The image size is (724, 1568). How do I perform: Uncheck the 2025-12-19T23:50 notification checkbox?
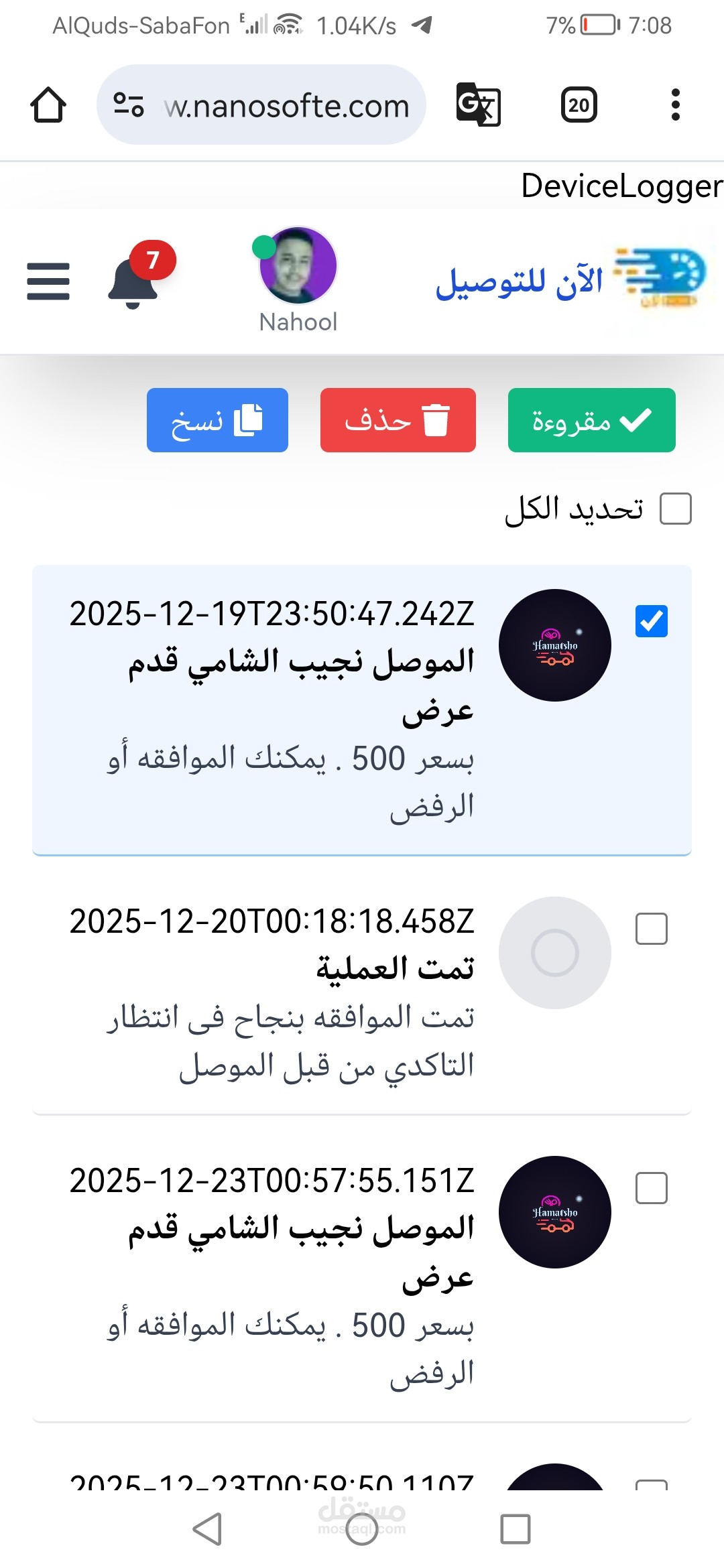coord(651,621)
